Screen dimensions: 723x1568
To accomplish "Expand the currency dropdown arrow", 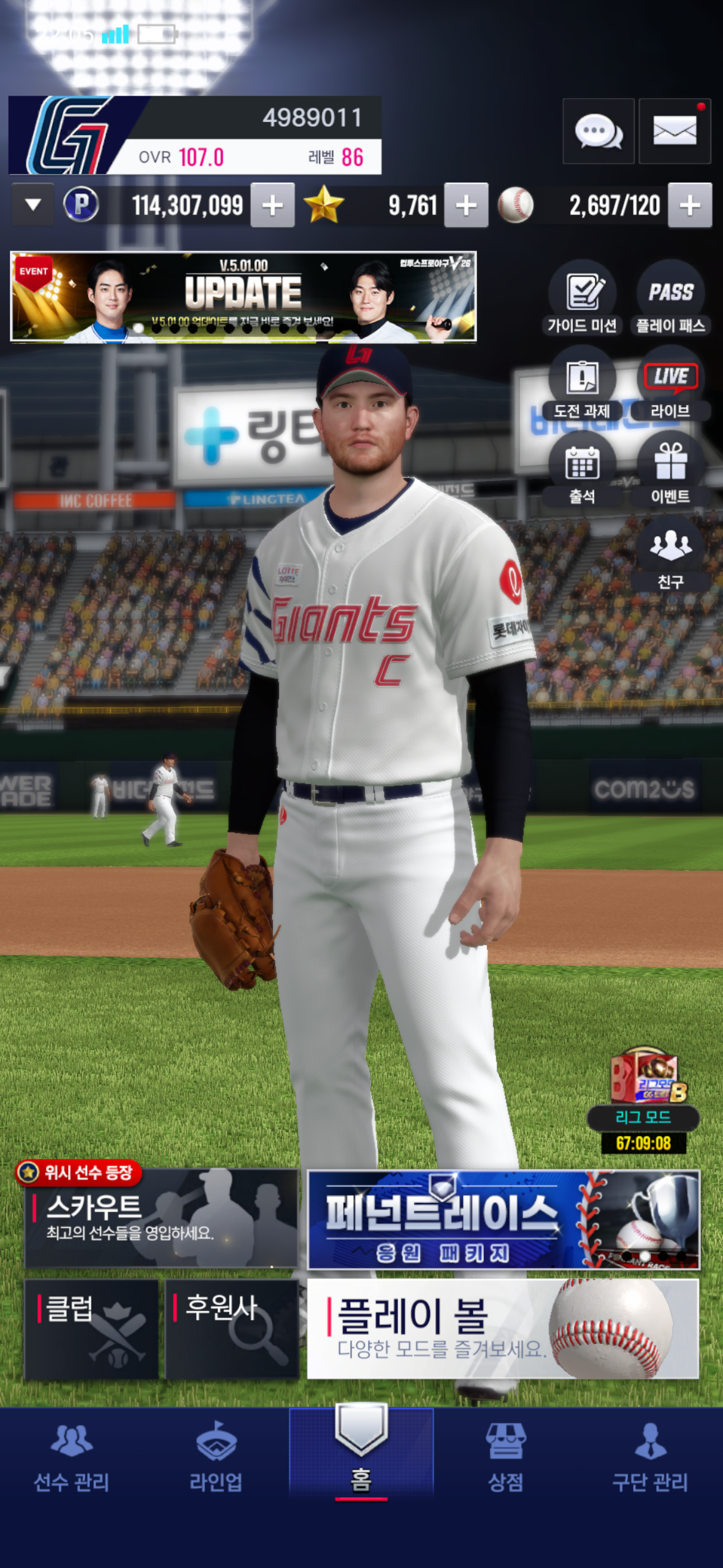I will [33, 205].
